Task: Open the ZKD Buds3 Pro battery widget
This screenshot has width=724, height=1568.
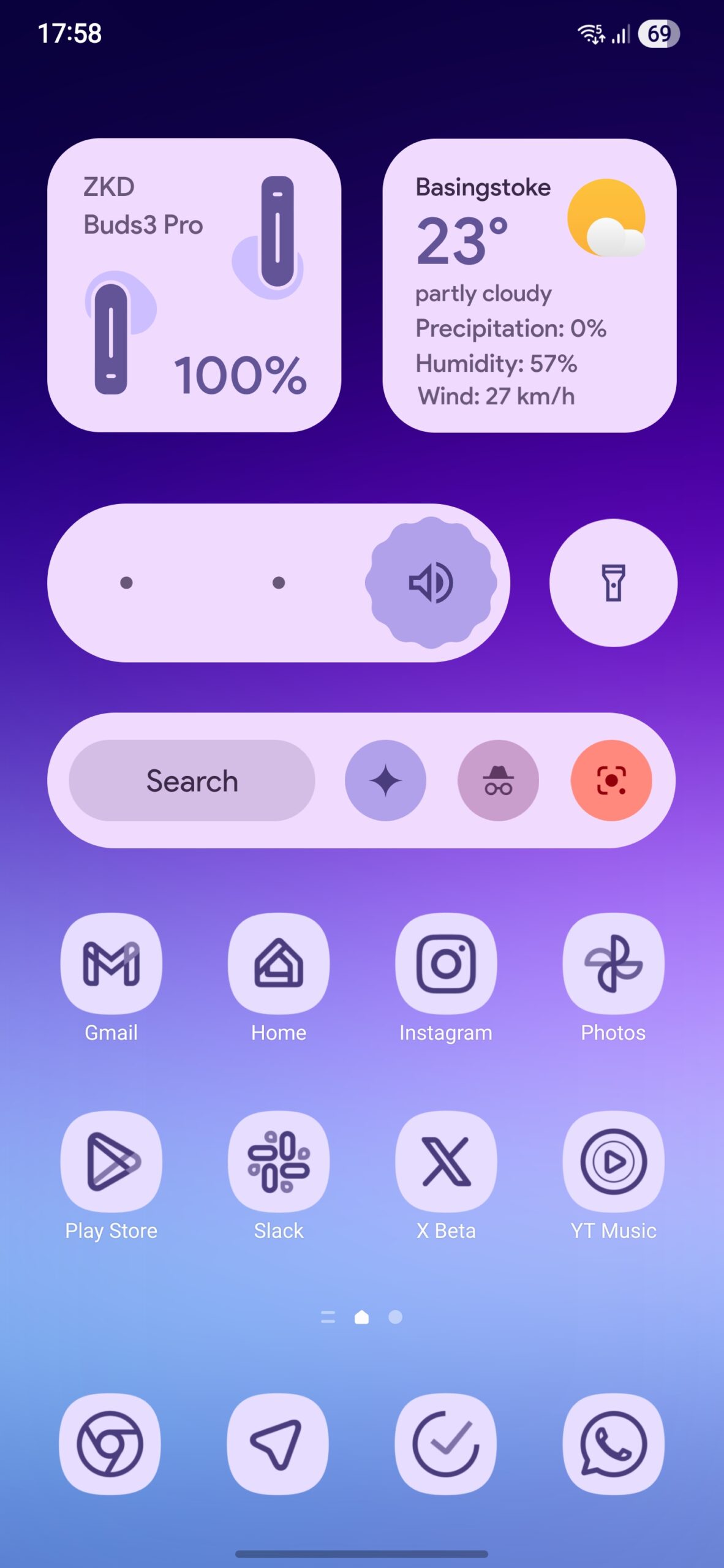Action: click(194, 285)
